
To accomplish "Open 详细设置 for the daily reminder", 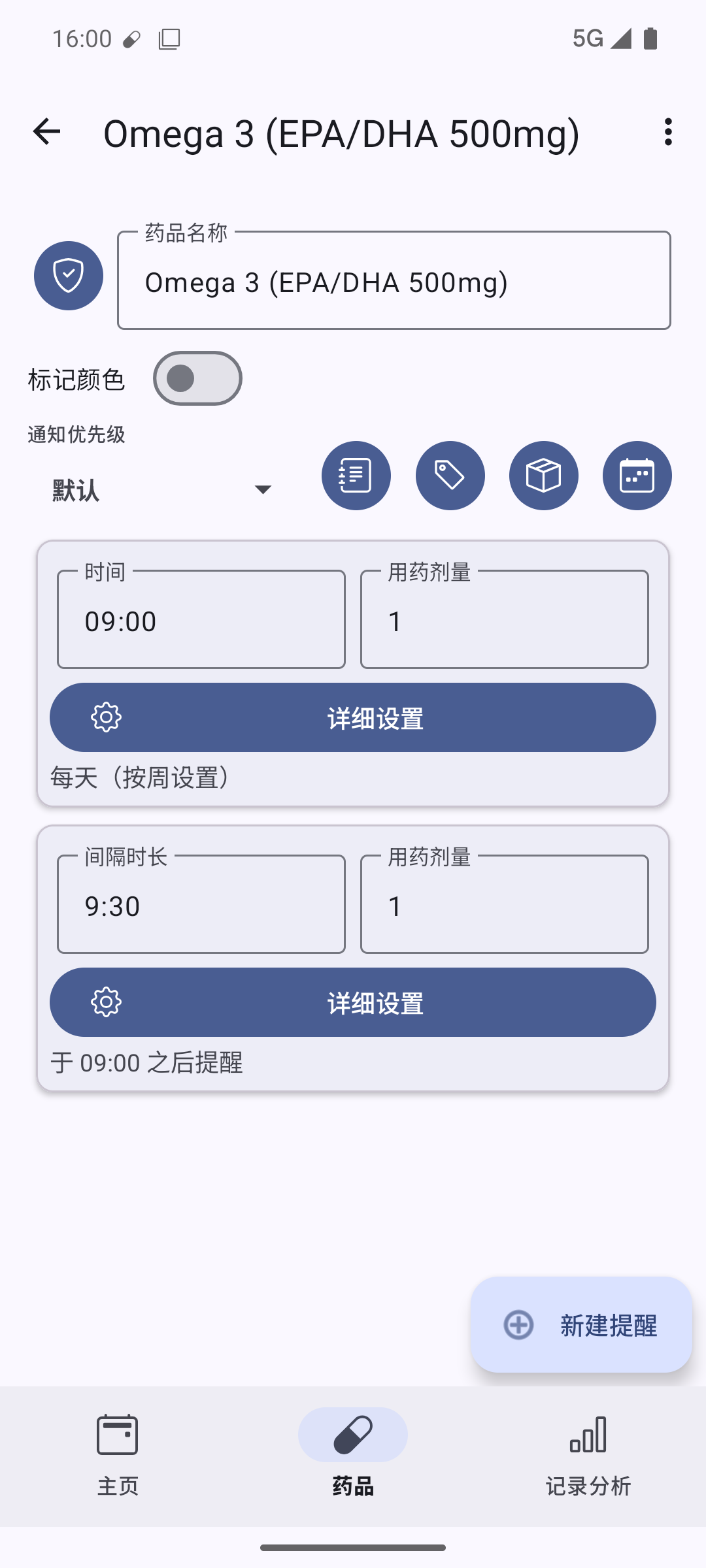I will (x=353, y=717).
